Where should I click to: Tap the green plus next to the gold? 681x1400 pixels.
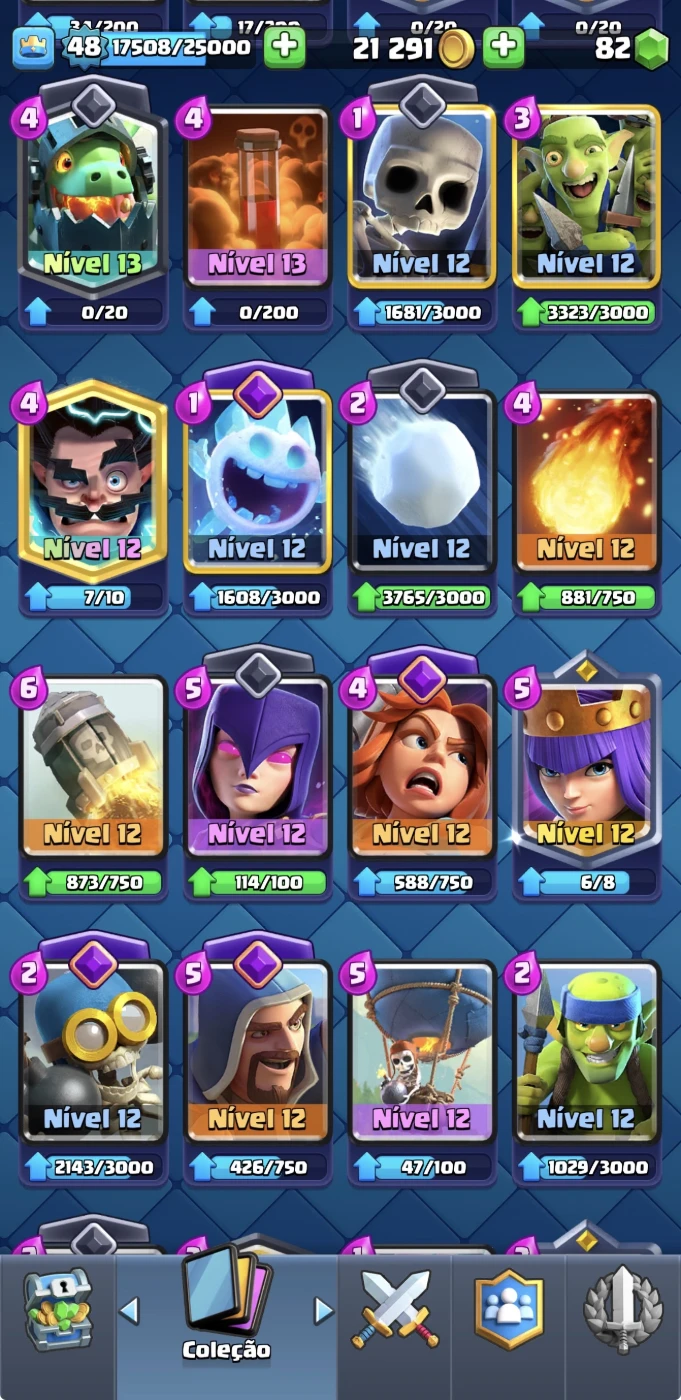click(503, 47)
